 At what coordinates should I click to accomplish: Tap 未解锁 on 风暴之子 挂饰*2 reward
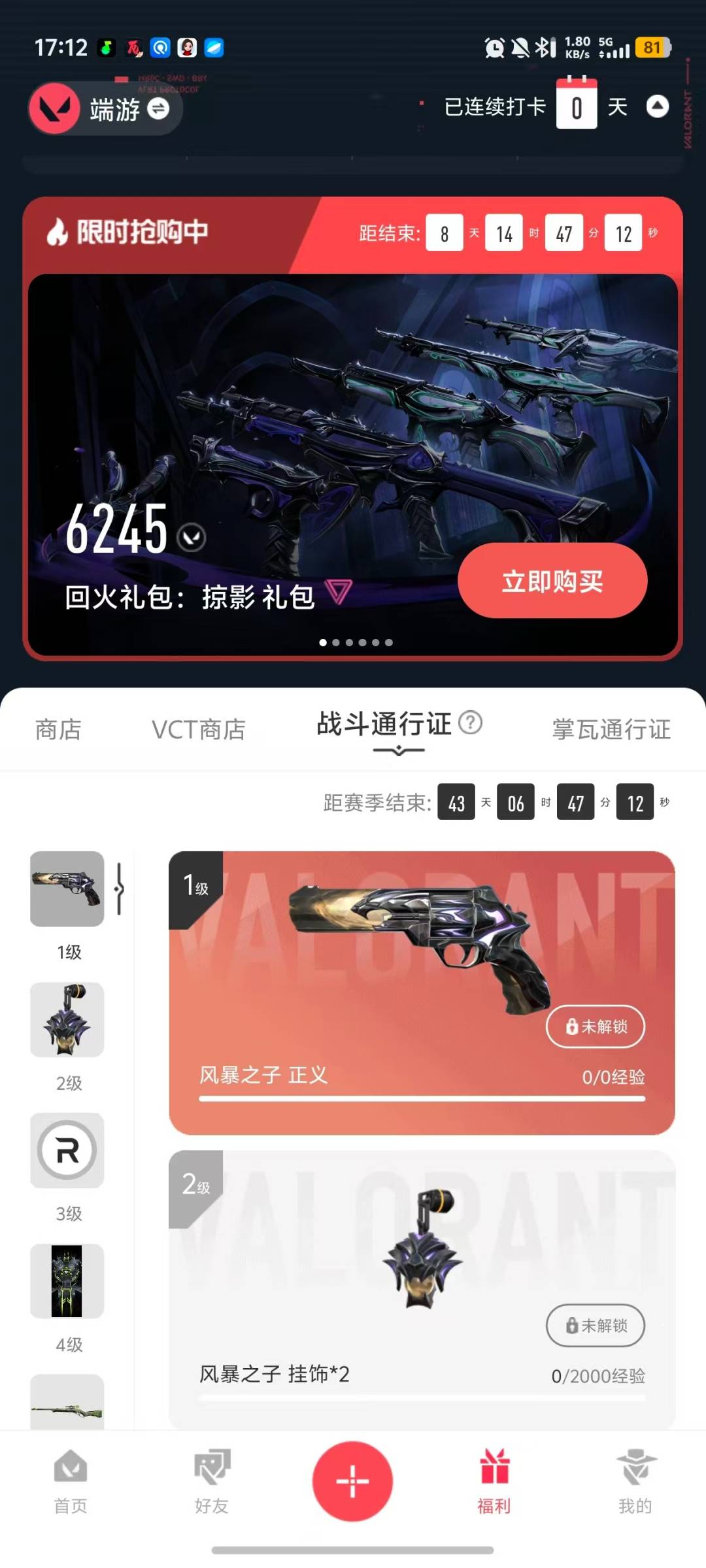point(596,1326)
